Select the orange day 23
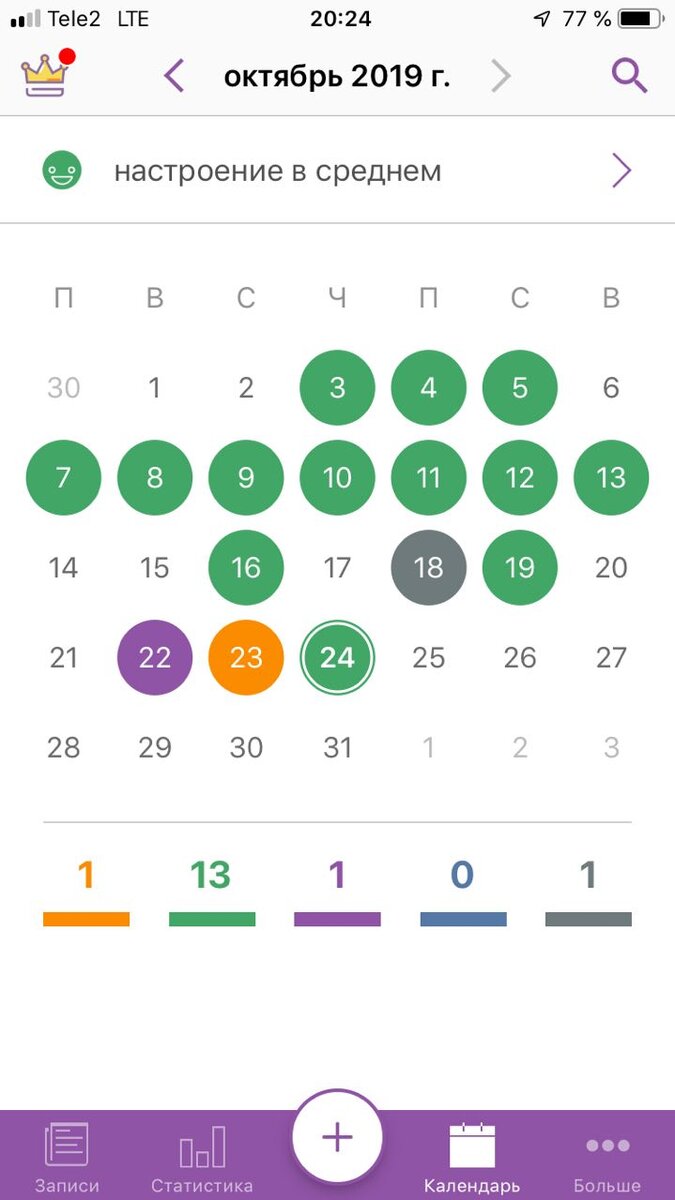This screenshot has height=1200, width=675. [246, 657]
